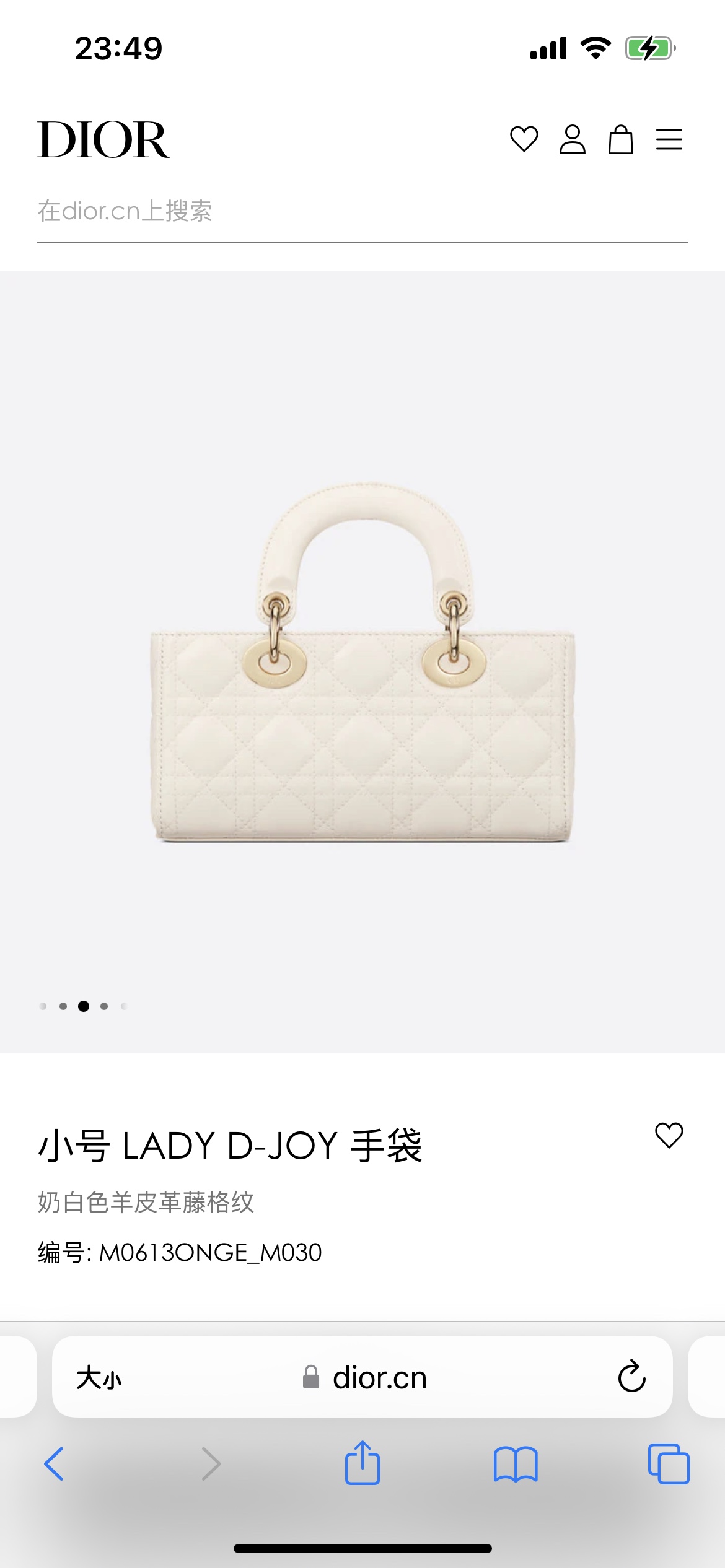Open the hamburger menu
Viewport: 725px width, 1568px height.
coord(669,139)
